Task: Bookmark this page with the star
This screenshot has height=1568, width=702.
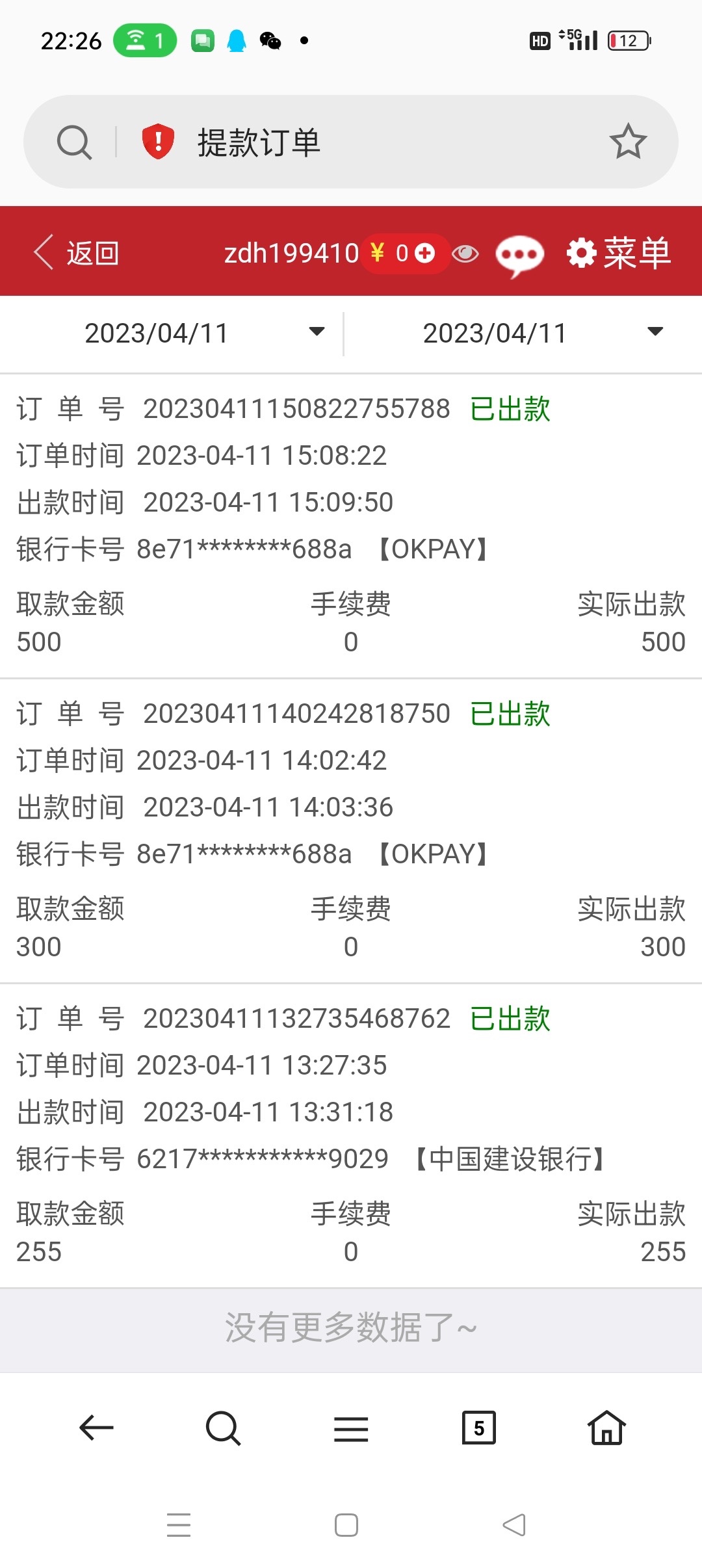Action: (x=628, y=142)
